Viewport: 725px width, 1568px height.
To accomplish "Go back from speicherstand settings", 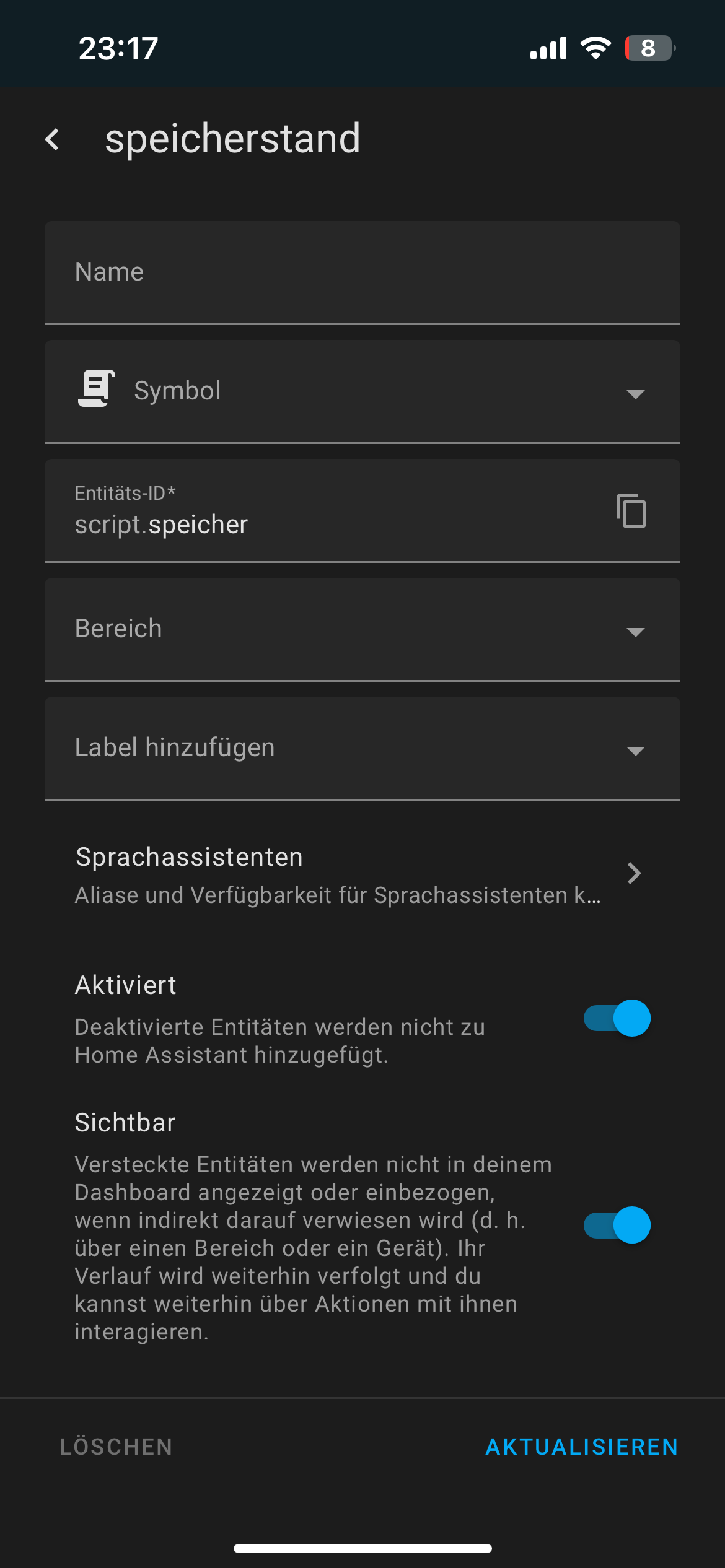I will point(53,139).
